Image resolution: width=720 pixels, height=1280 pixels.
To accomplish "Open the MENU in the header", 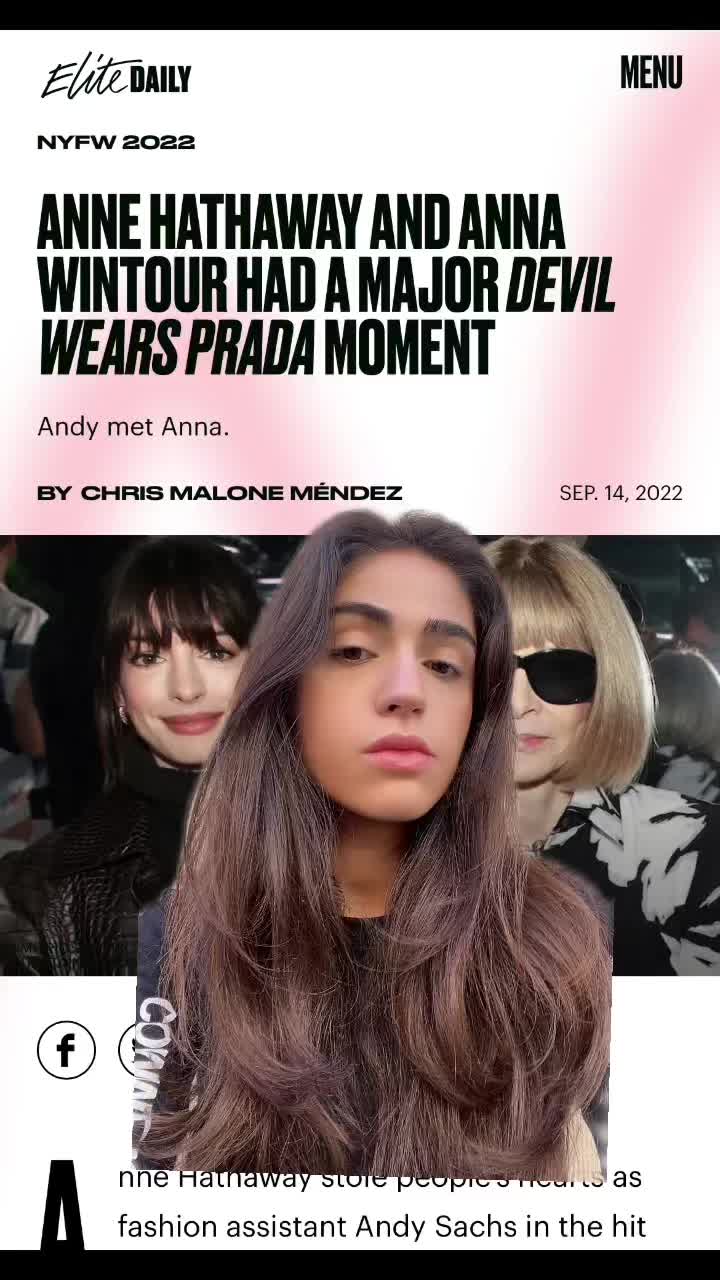I will click(651, 73).
